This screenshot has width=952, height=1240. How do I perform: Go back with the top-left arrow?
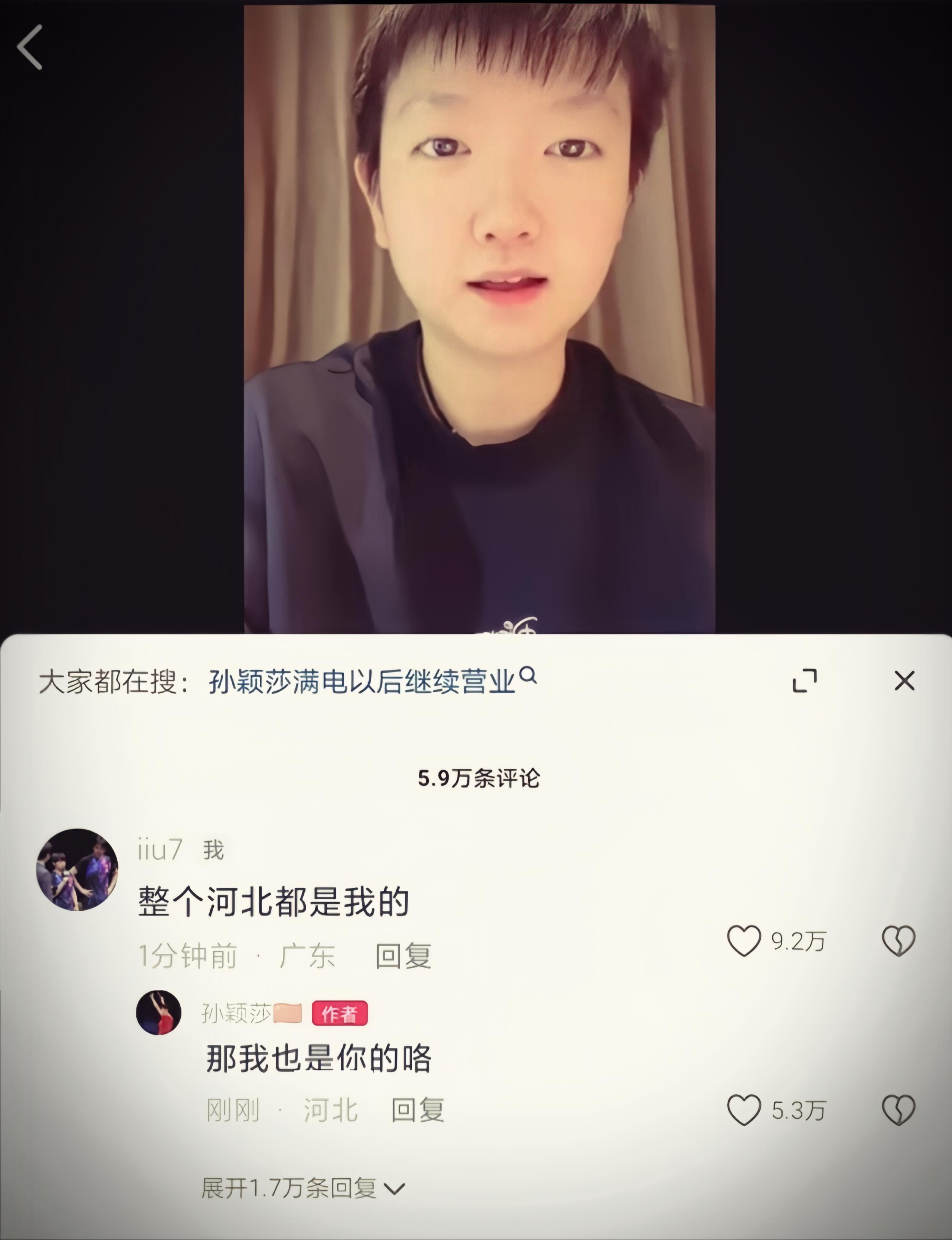point(30,47)
